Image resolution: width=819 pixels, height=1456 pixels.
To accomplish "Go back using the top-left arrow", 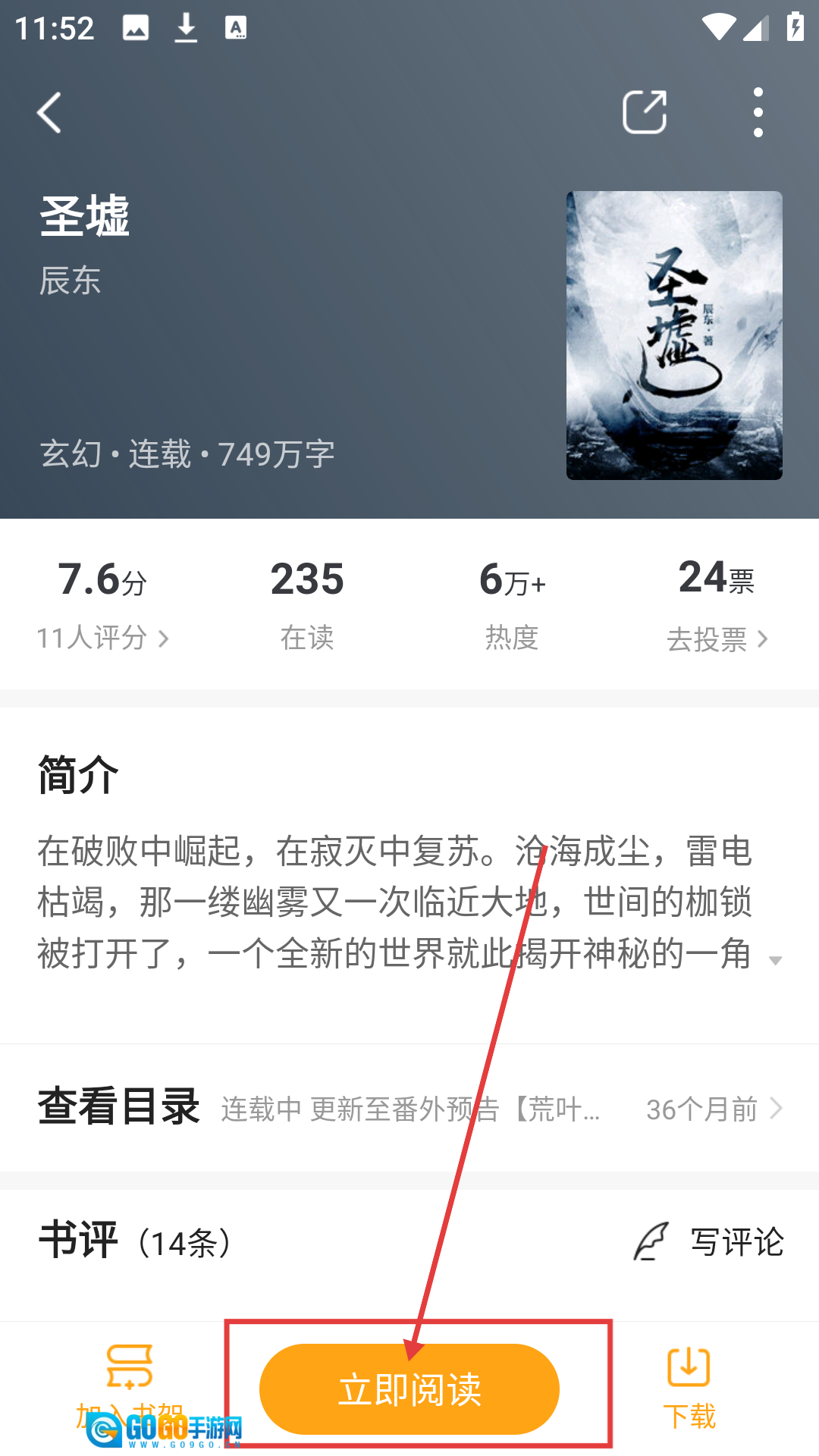I will tap(49, 113).
